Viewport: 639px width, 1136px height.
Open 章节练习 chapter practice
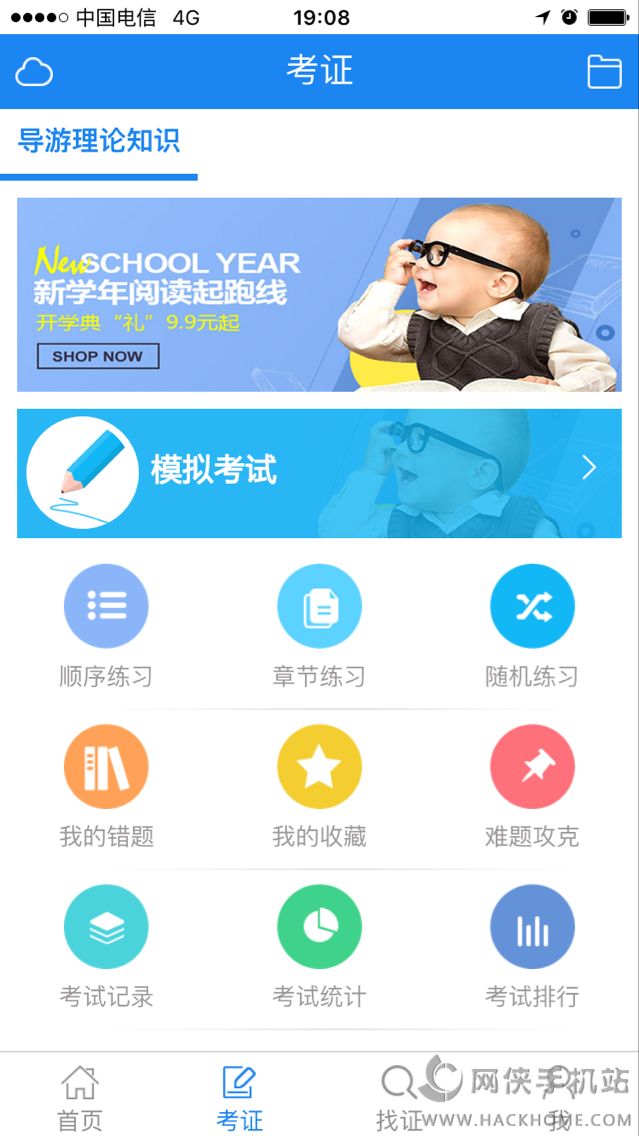coord(319,625)
